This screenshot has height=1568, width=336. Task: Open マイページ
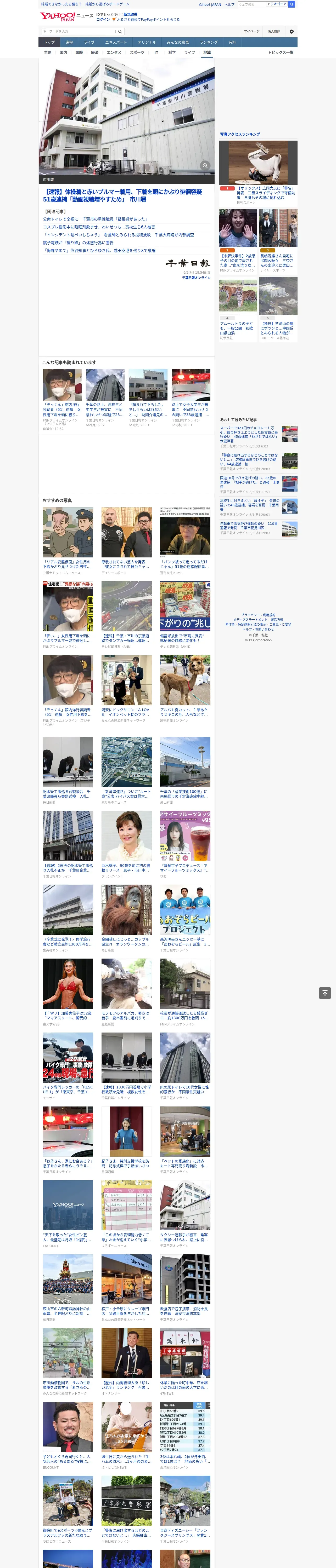(x=251, y=31)
